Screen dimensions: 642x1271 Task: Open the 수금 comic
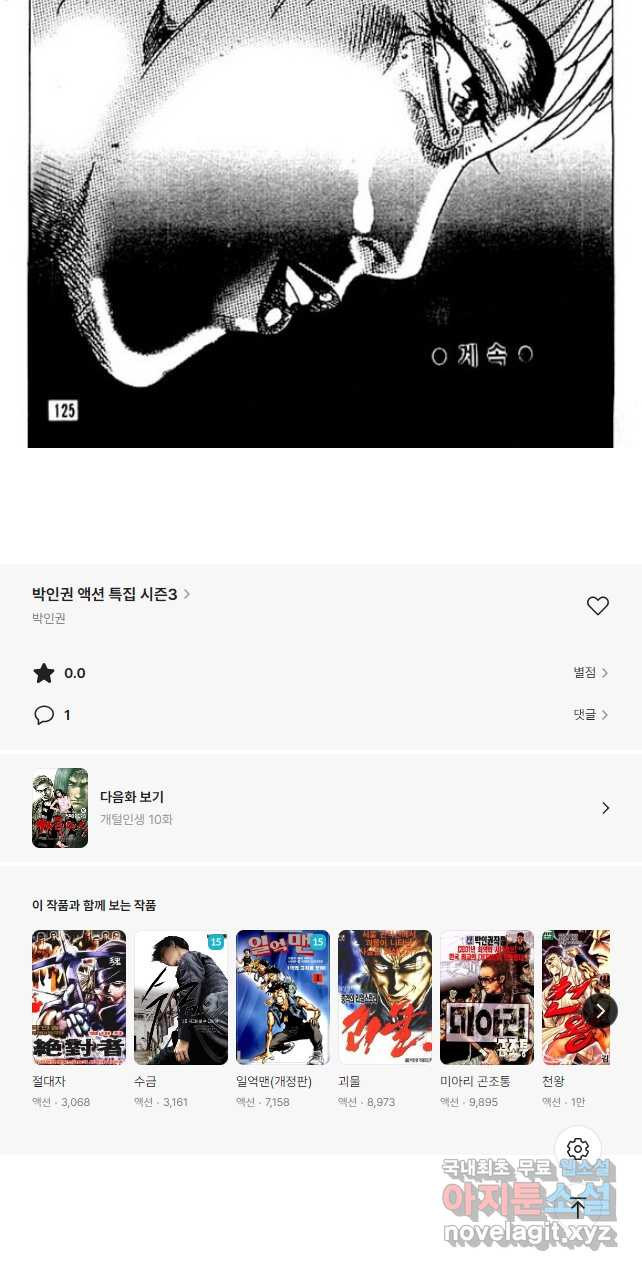(181, 997)
